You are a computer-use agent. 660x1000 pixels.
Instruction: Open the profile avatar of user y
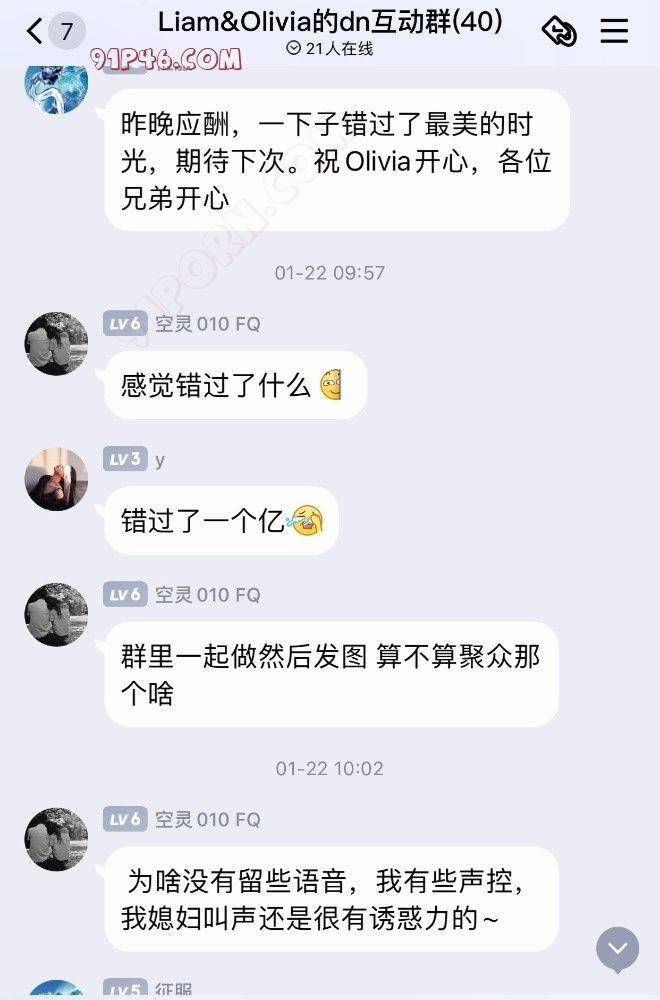56,479
